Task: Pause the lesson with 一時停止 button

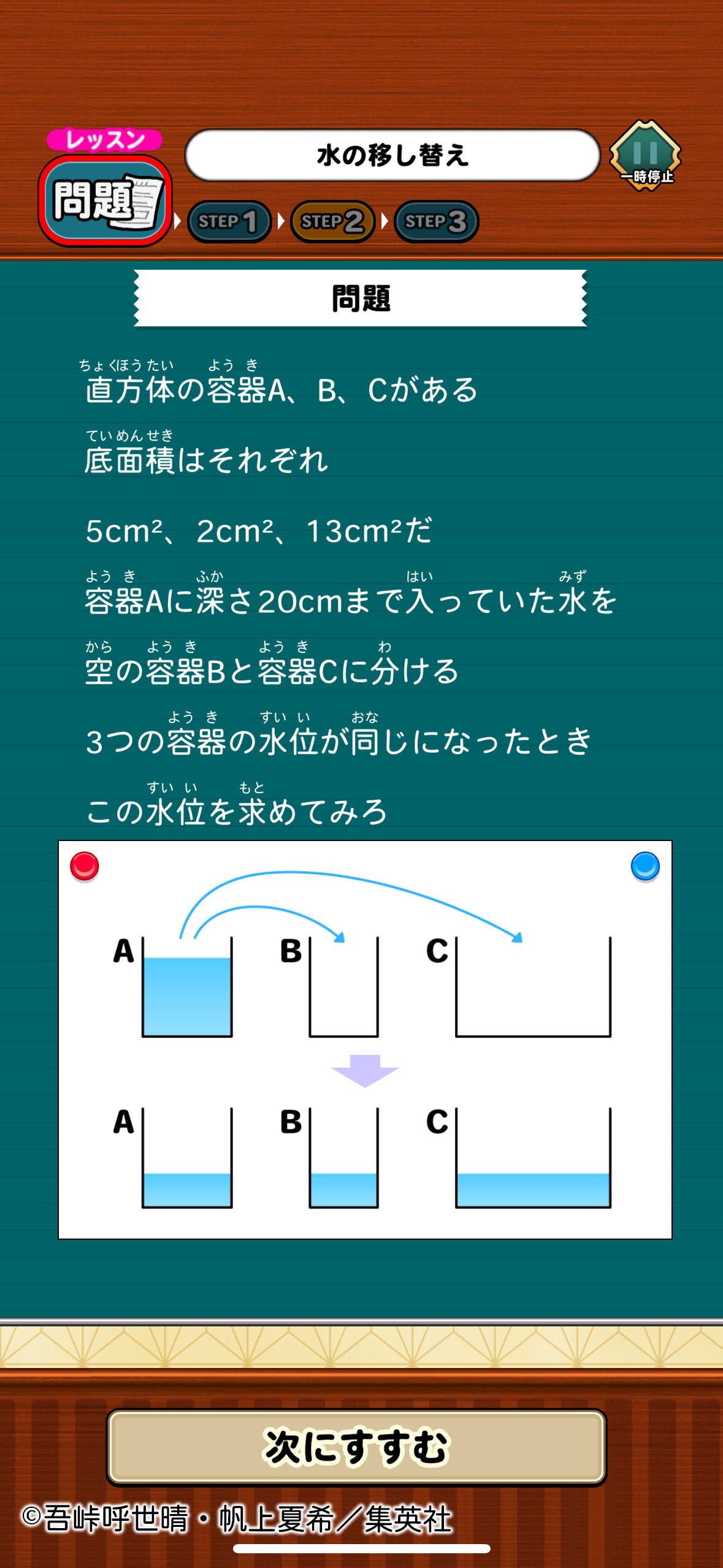Action: point(645,155)
